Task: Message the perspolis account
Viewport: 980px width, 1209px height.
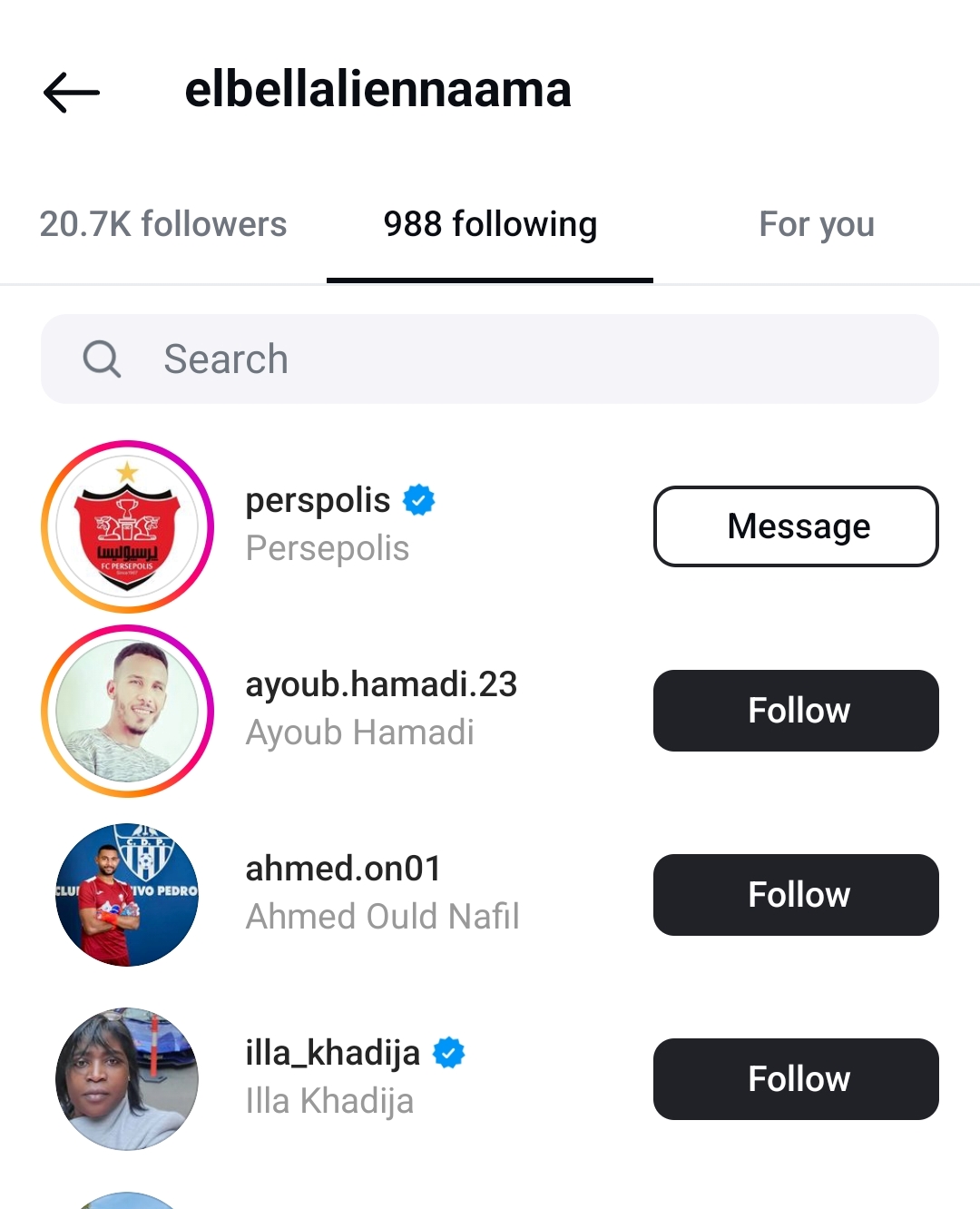Action: click(796, 526)
